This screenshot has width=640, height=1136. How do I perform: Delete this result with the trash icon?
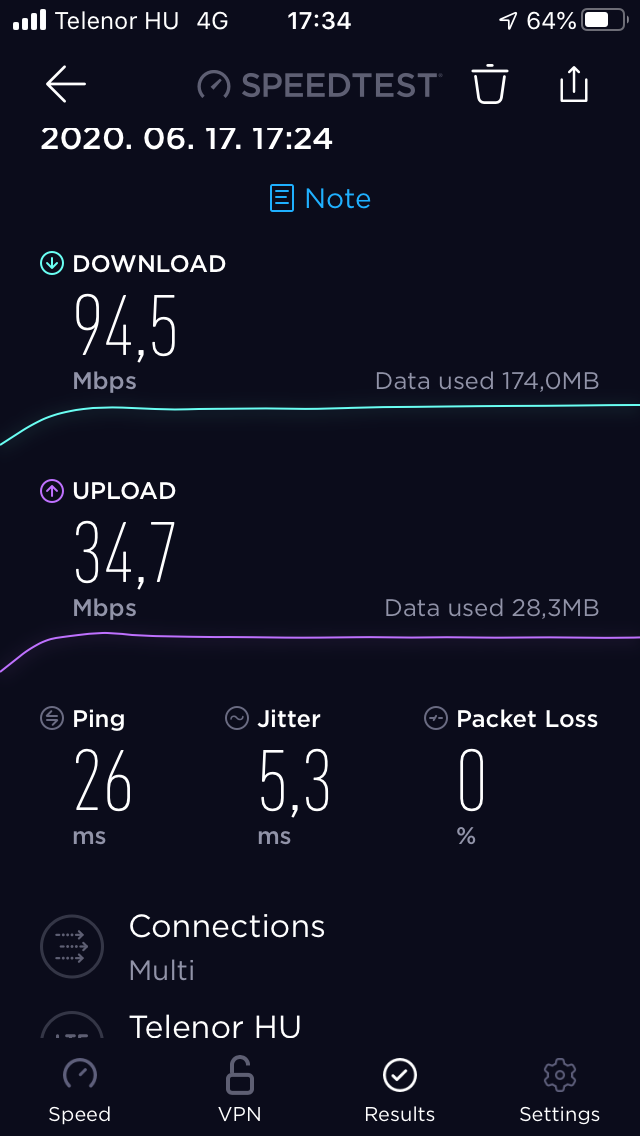coord(491,84)
